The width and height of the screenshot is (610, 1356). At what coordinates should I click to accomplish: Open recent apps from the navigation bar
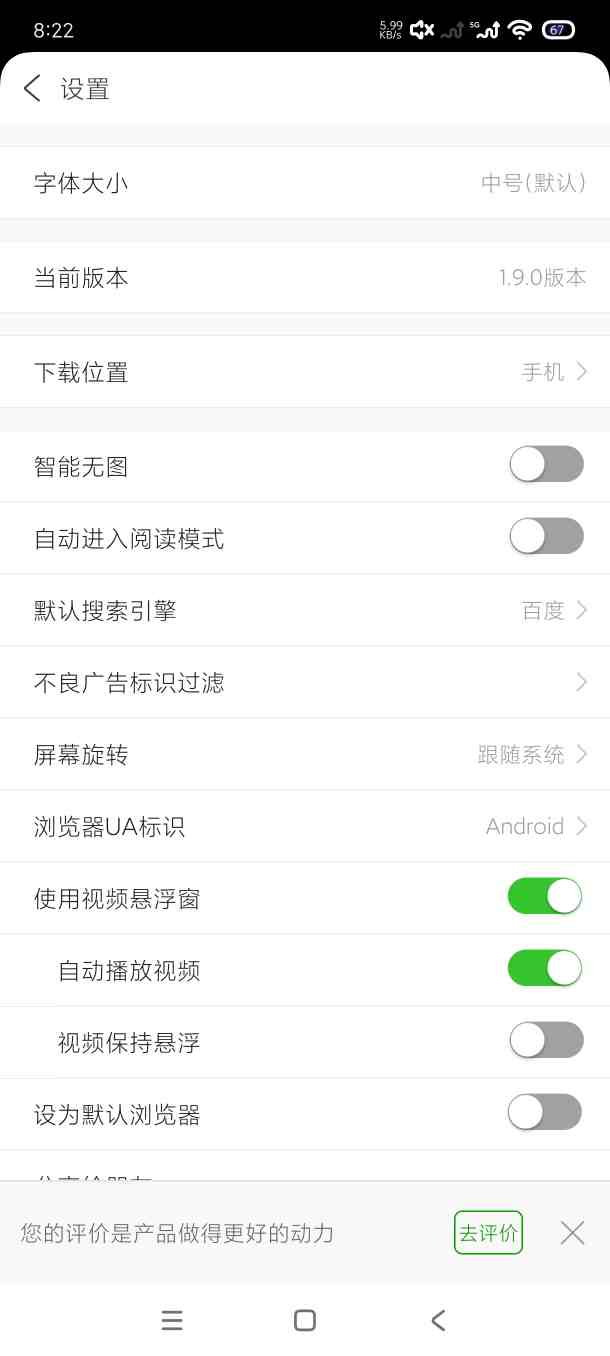coord(172,1320)
